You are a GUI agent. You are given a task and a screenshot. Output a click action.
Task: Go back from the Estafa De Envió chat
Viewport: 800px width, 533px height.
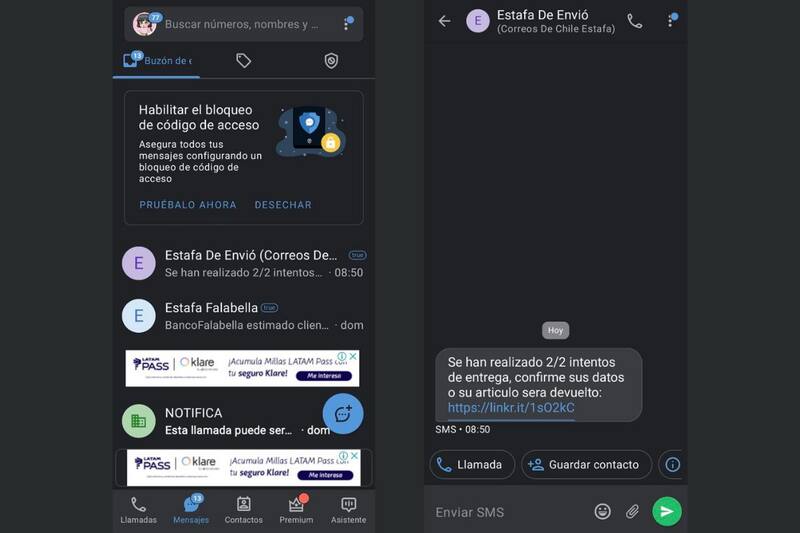[444, 21]
